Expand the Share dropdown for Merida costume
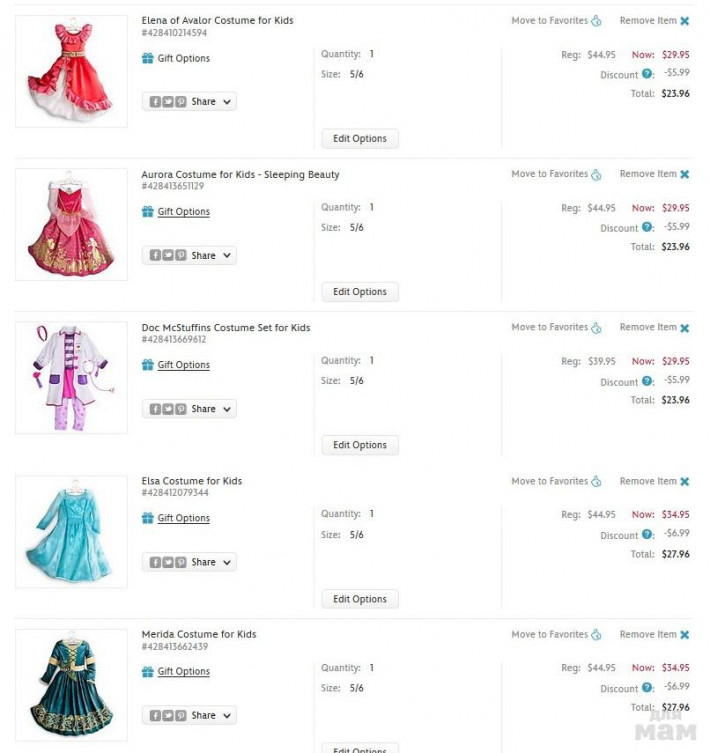This screenshot has width=710, height=753. [227, 716]
